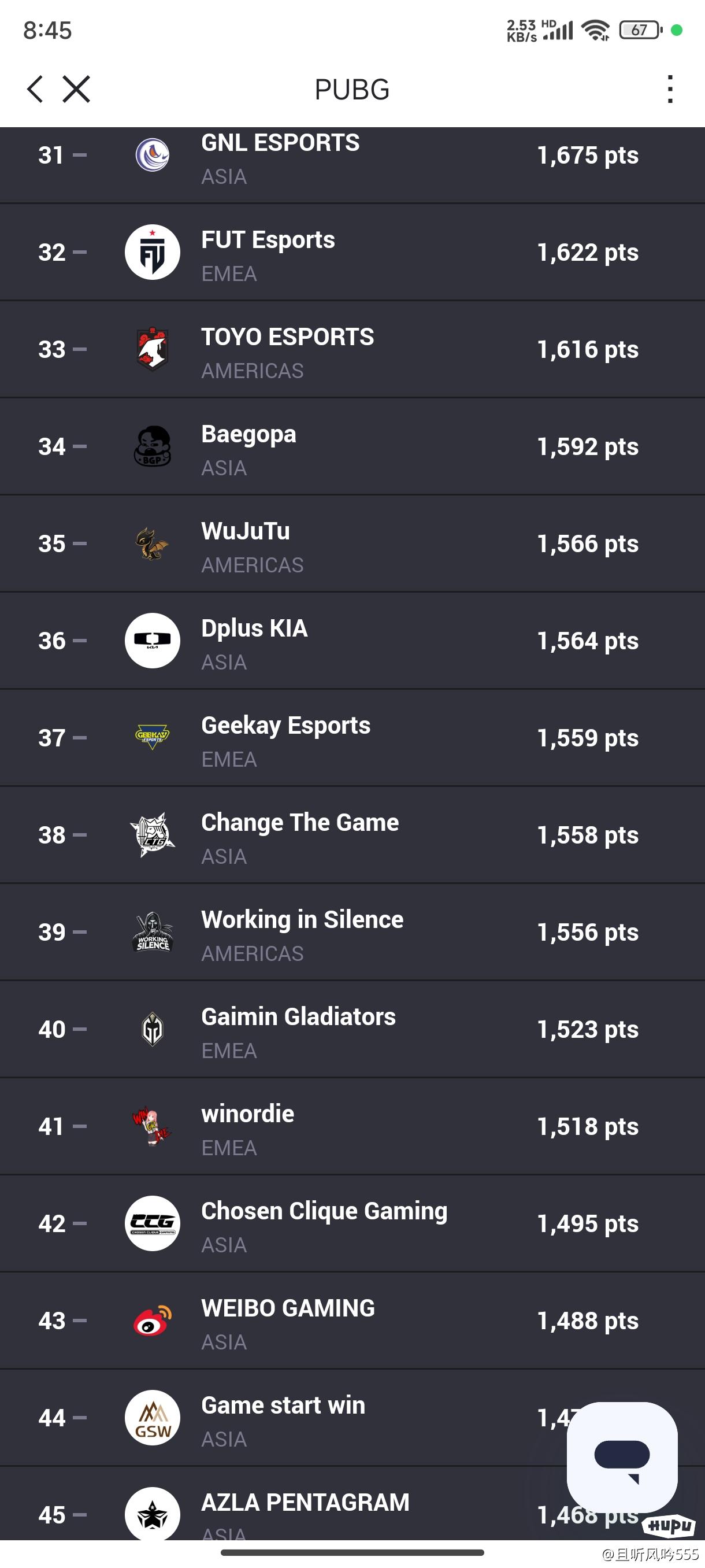Open the floating chat support button
The width and height of the screenshot is (705, 1568).
tap(622, 1457)
